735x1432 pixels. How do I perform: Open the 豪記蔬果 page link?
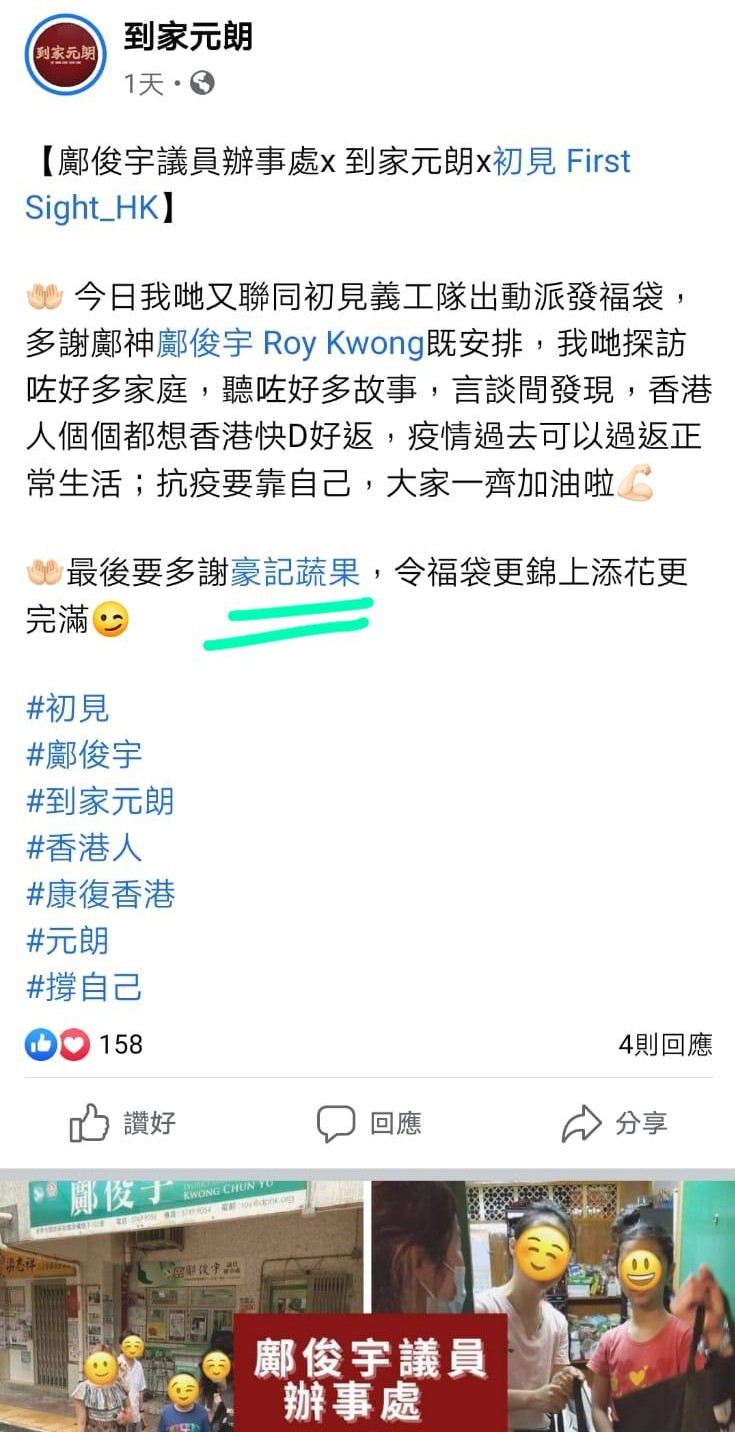(295, 574)
